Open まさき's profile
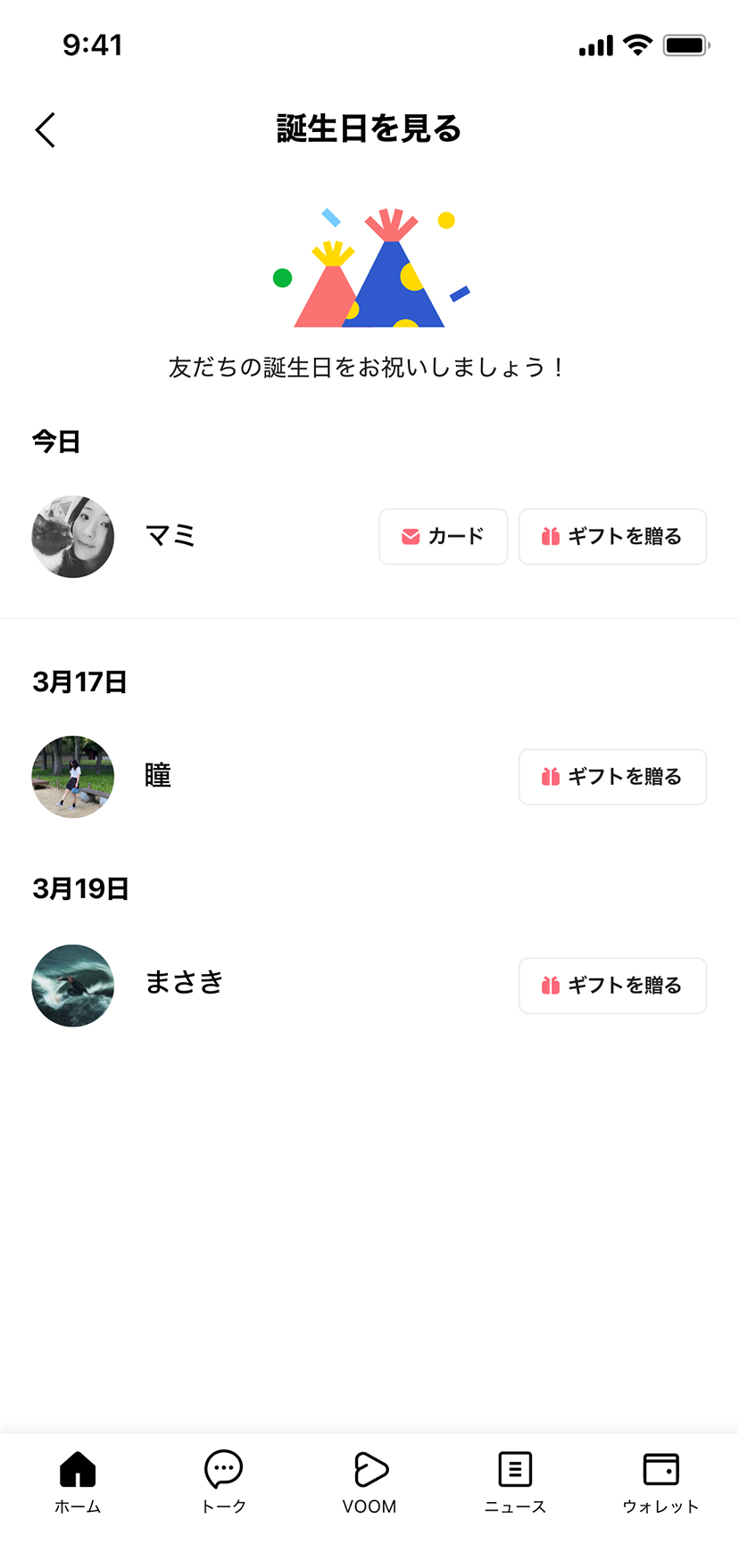Screen dimensions: 739x1568 click(73, 986)
